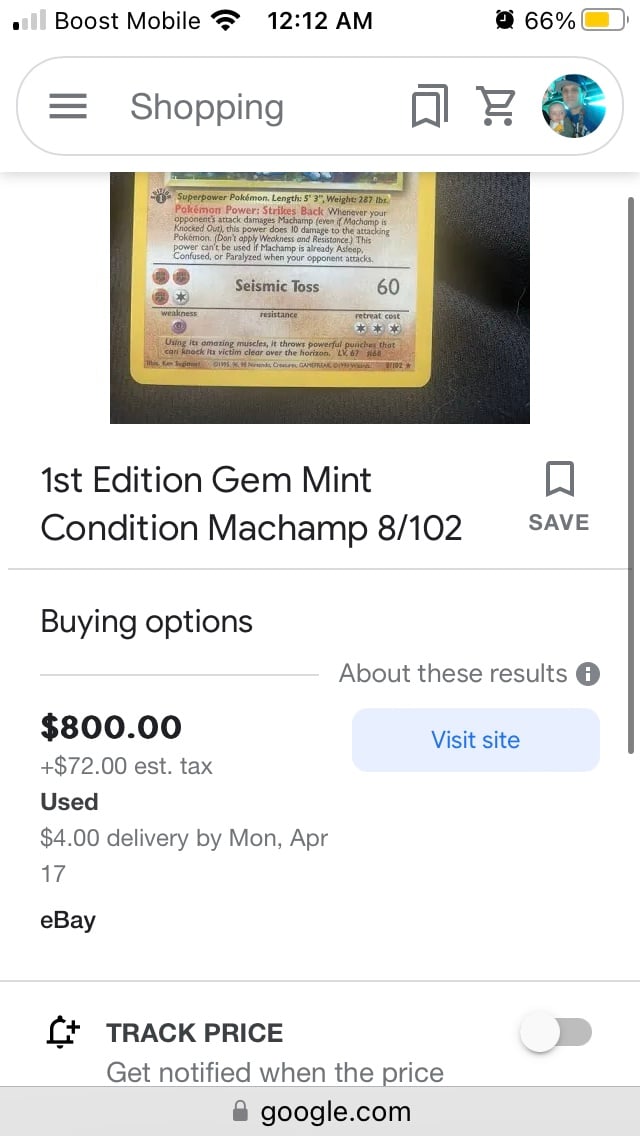
Task: Open the account profile picture
Action: (573, 106)
